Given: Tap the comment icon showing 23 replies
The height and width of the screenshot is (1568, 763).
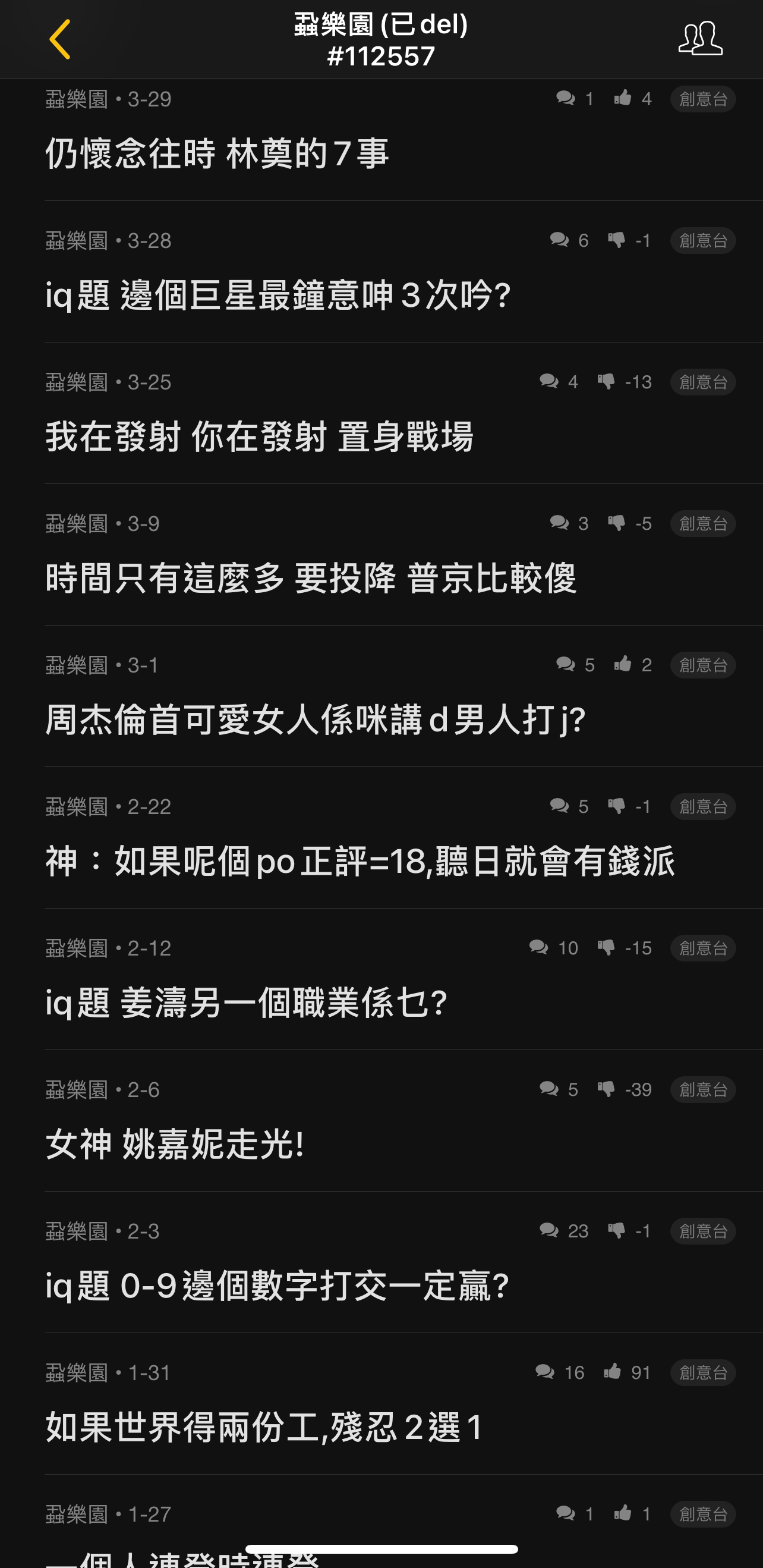Looking at the screenshot, I should point(551,1230).
